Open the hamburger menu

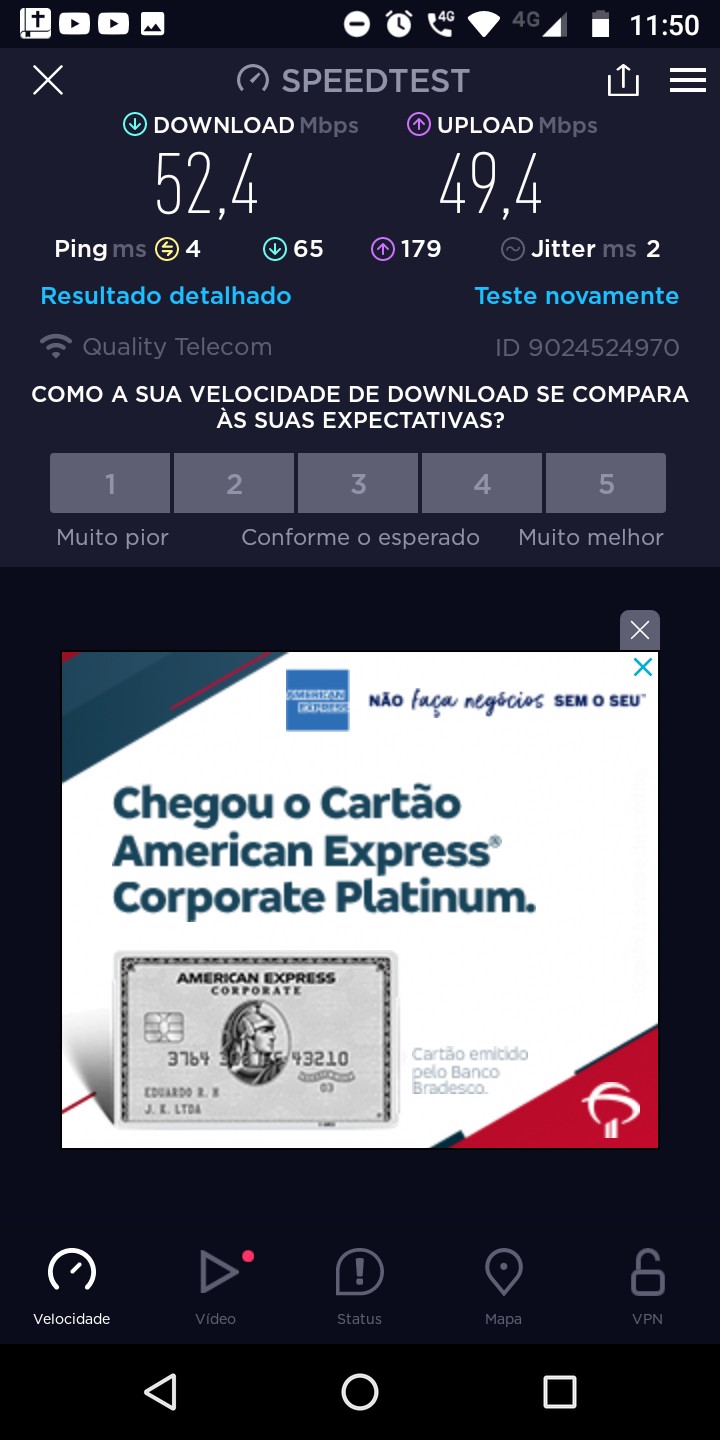click(688, 80)
